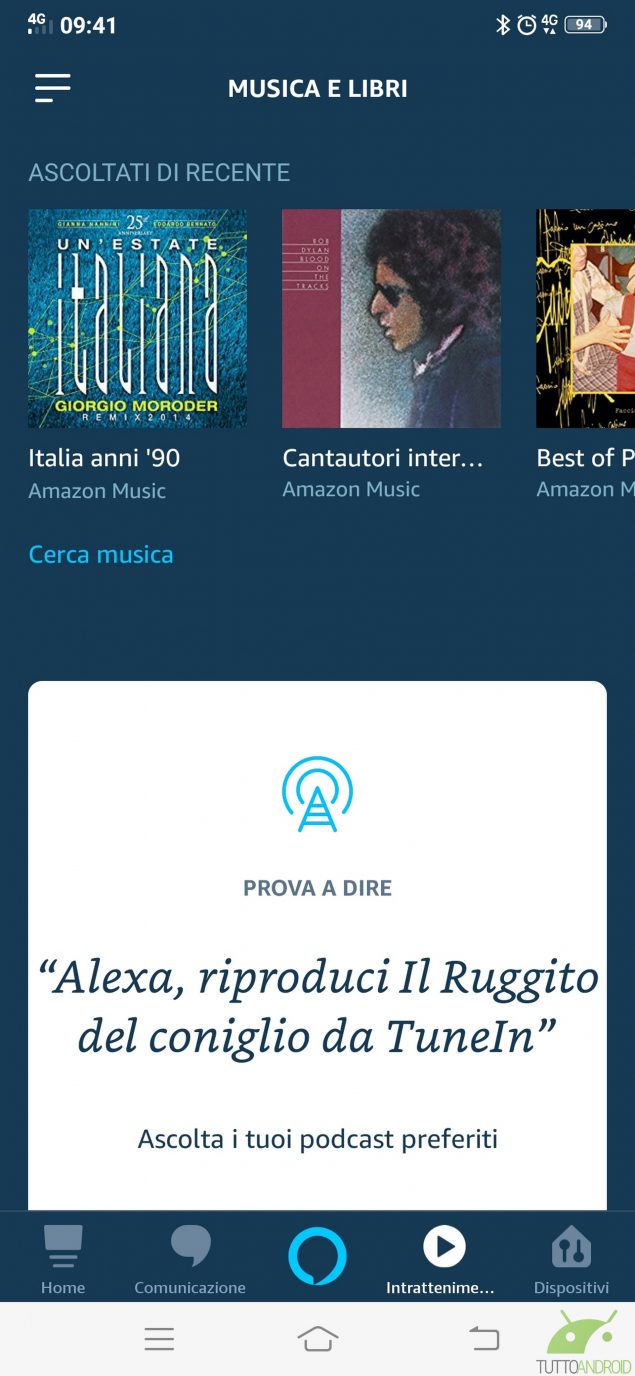Tap the Cerca musica link
The image size is (635, 1376).
tap(100, 554)
